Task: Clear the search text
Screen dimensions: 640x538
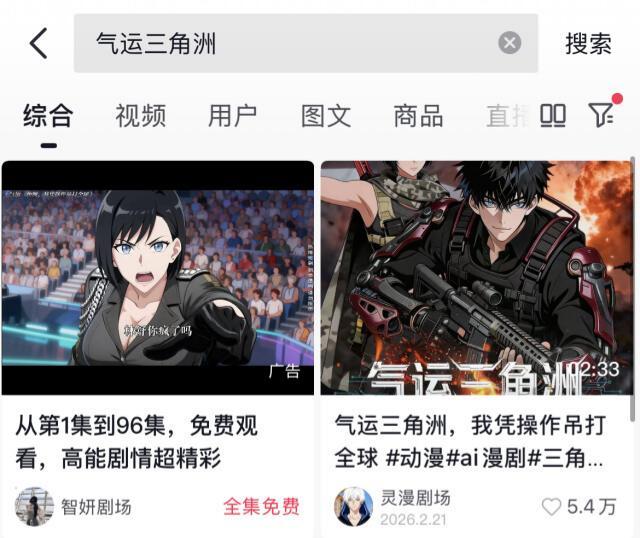Action: (x=510, y=43)
